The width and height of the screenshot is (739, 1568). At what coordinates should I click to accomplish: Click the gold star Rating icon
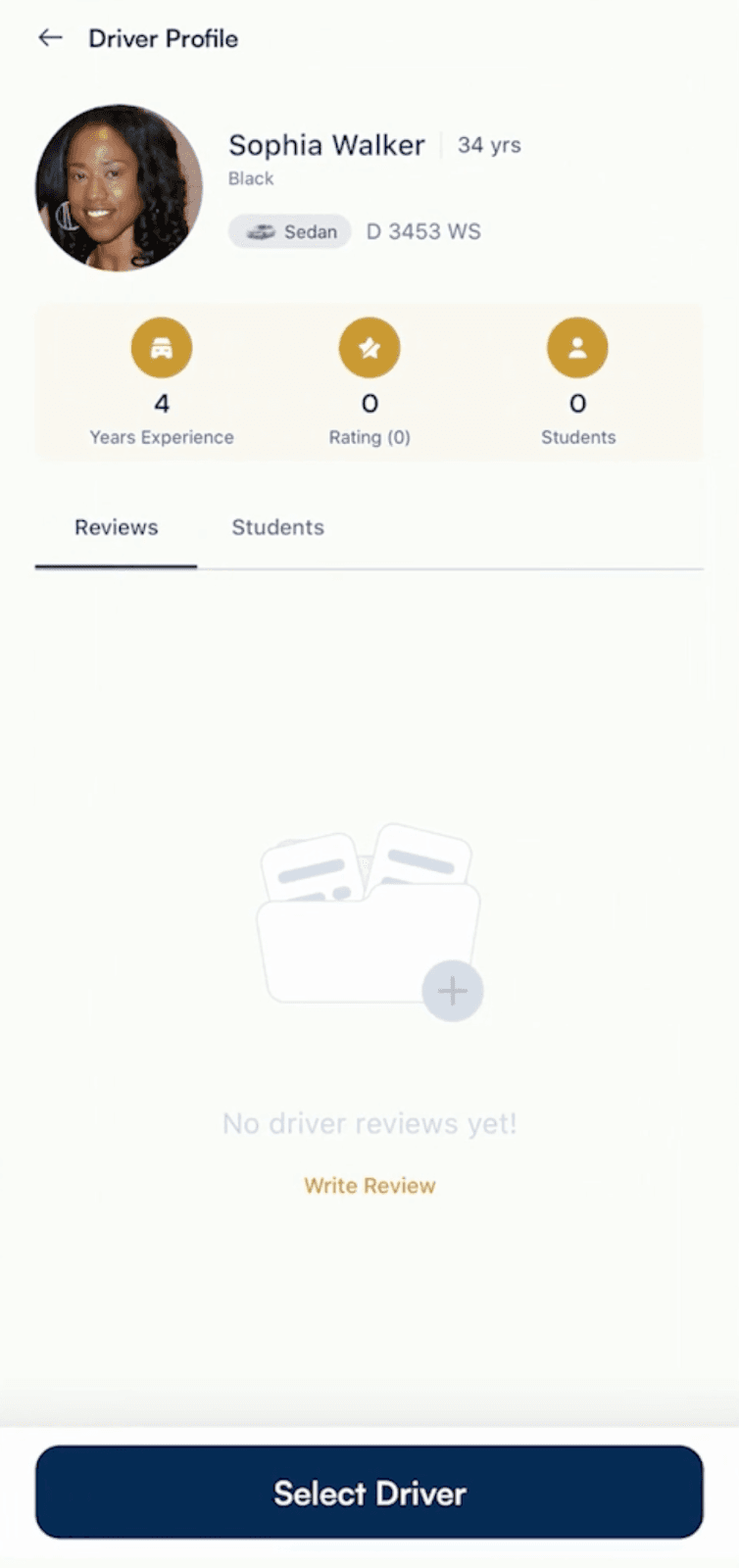point(369,347)
